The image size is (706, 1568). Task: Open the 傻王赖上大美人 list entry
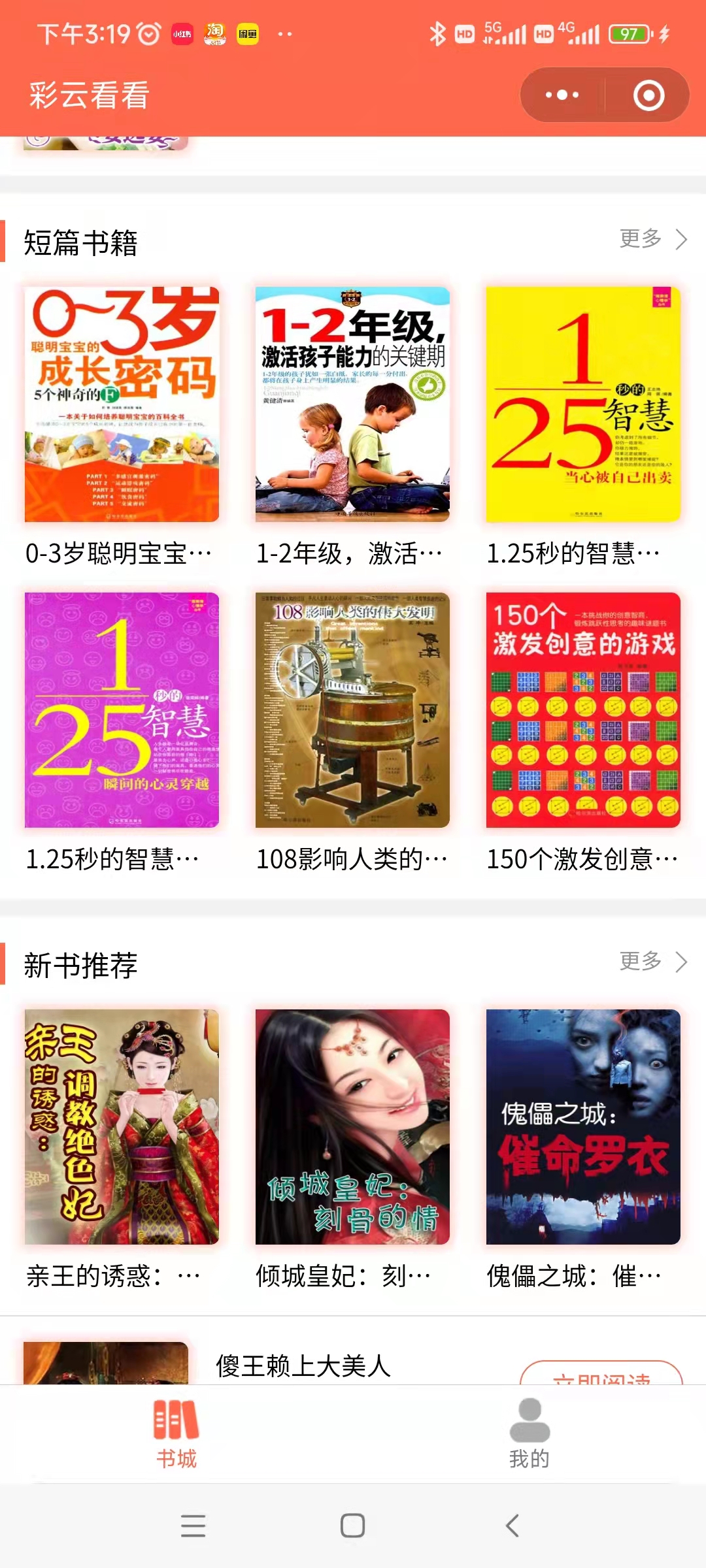(303, 1365)
